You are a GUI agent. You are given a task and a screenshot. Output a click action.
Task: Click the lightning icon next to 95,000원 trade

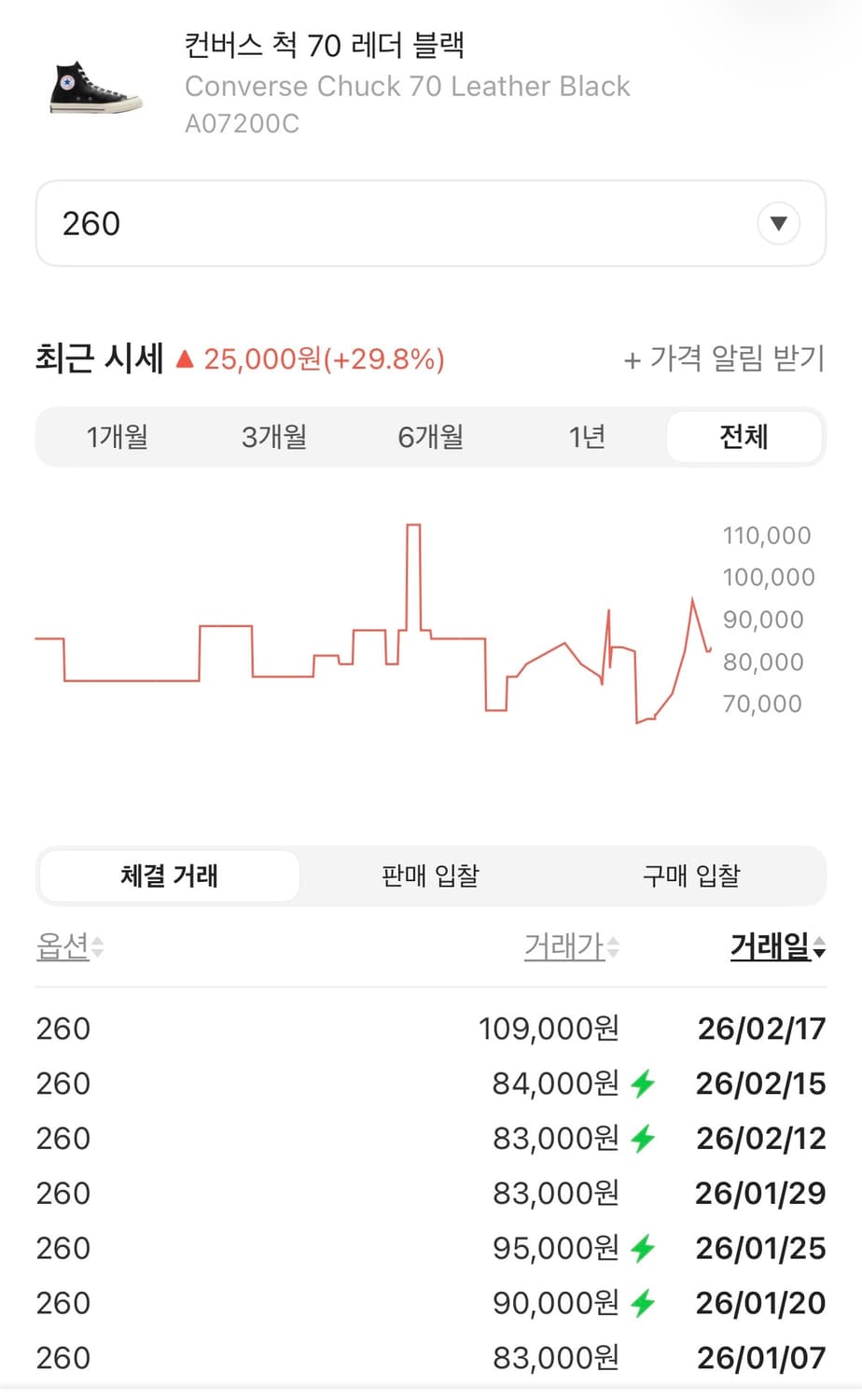(x=642, y=1248)
